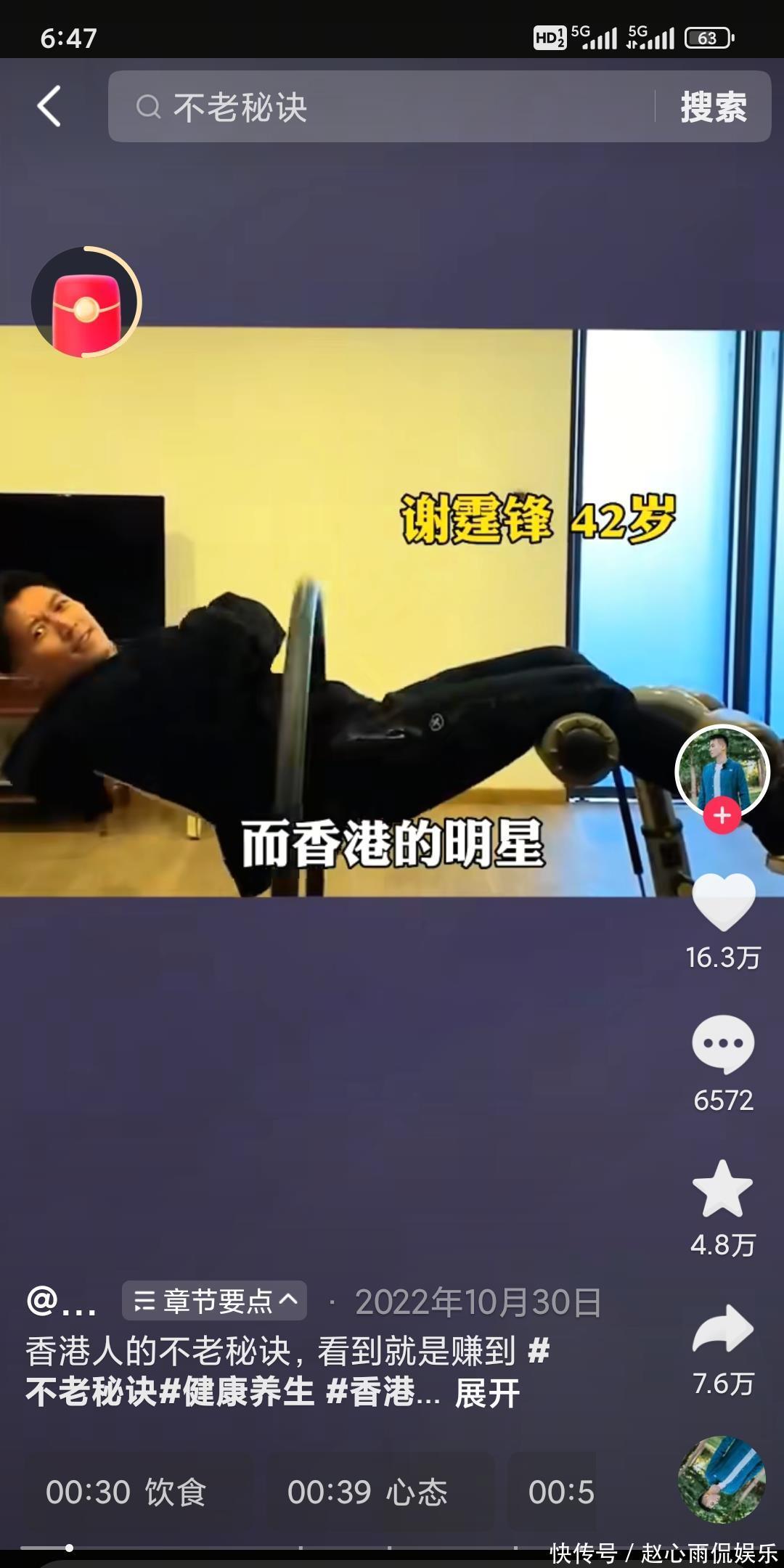Share this video using the arrow icon
The height and width of the screenshot is (1568, 784).
click(723, 1330)
